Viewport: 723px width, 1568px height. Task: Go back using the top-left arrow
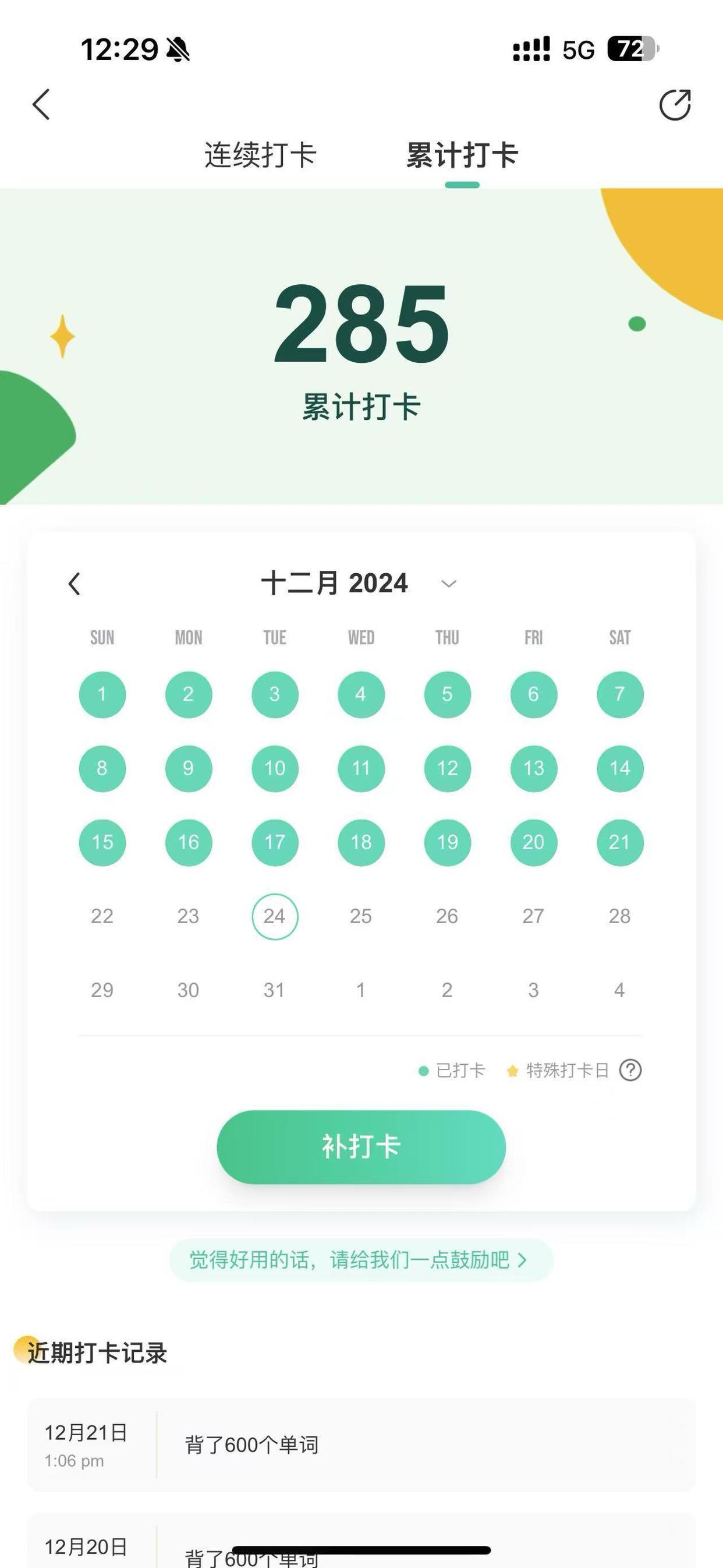(x=41, y=104)
